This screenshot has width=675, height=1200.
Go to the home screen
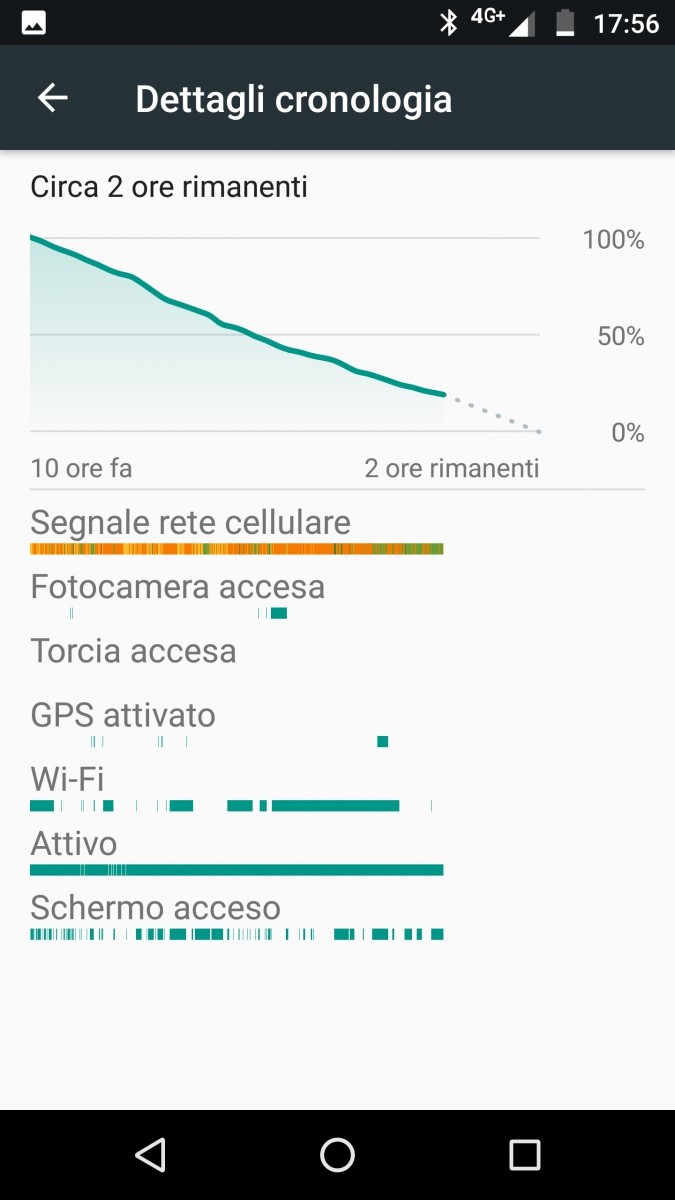click(x=337, y=1155)
